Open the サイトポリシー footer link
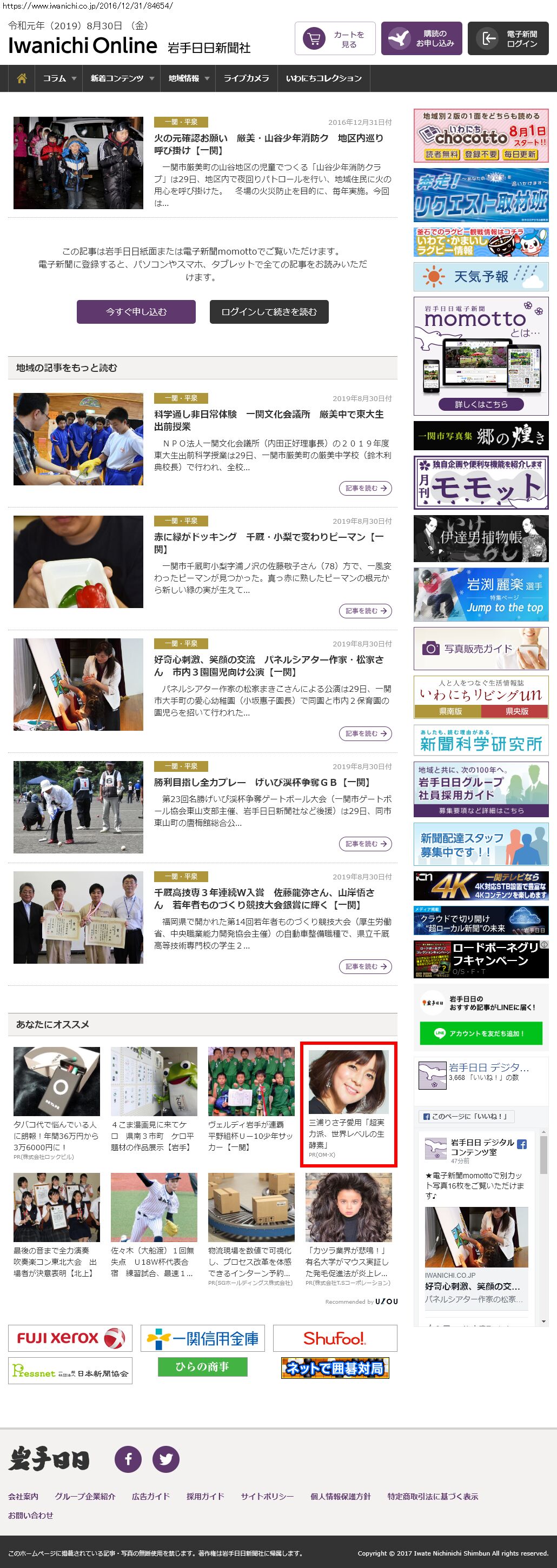Viewport: 557px width, 1568px height. tap(267, 1496)
